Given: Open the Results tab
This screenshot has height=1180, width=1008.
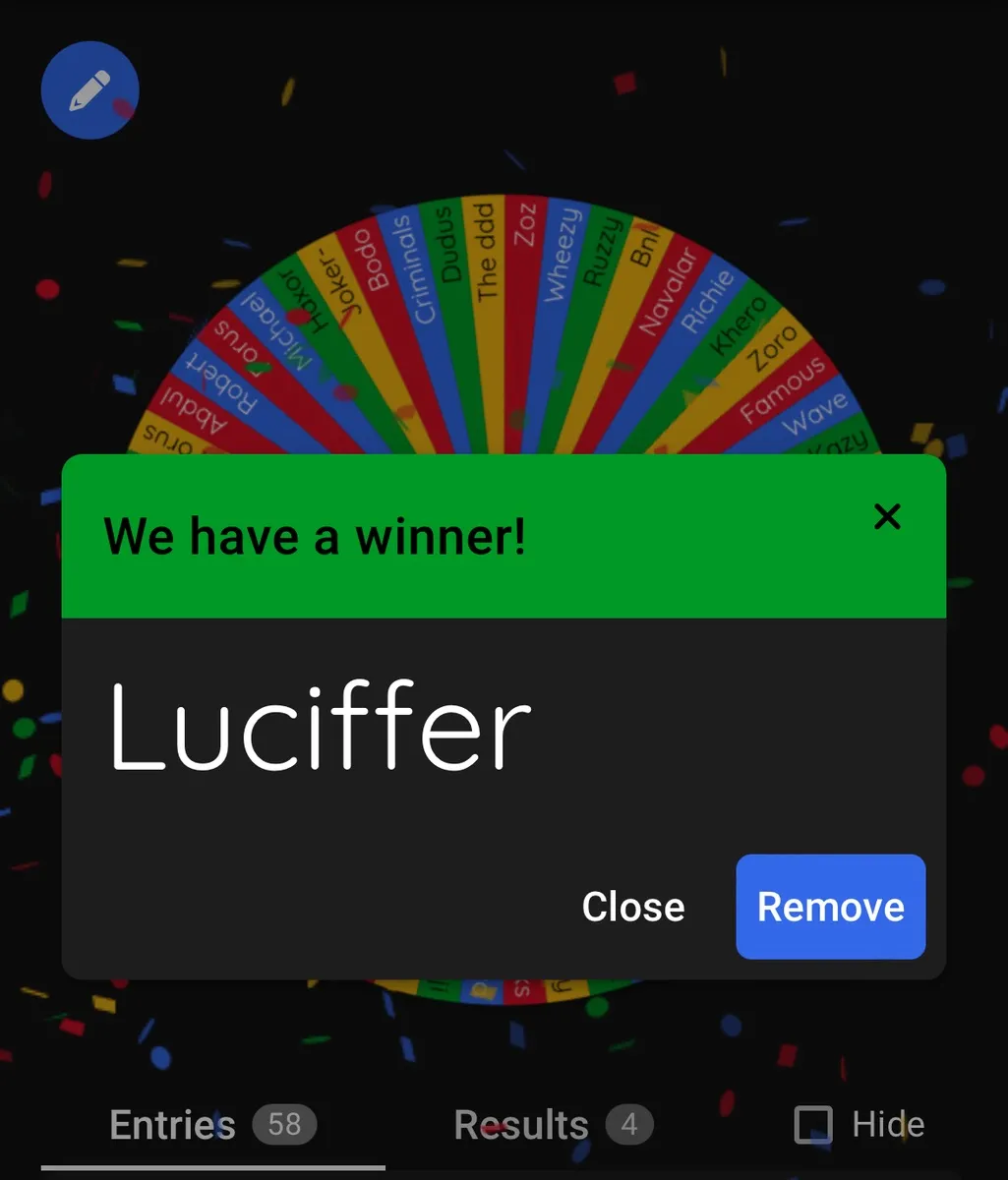Looking at the screenshot, I should [x=552, y=1125].
